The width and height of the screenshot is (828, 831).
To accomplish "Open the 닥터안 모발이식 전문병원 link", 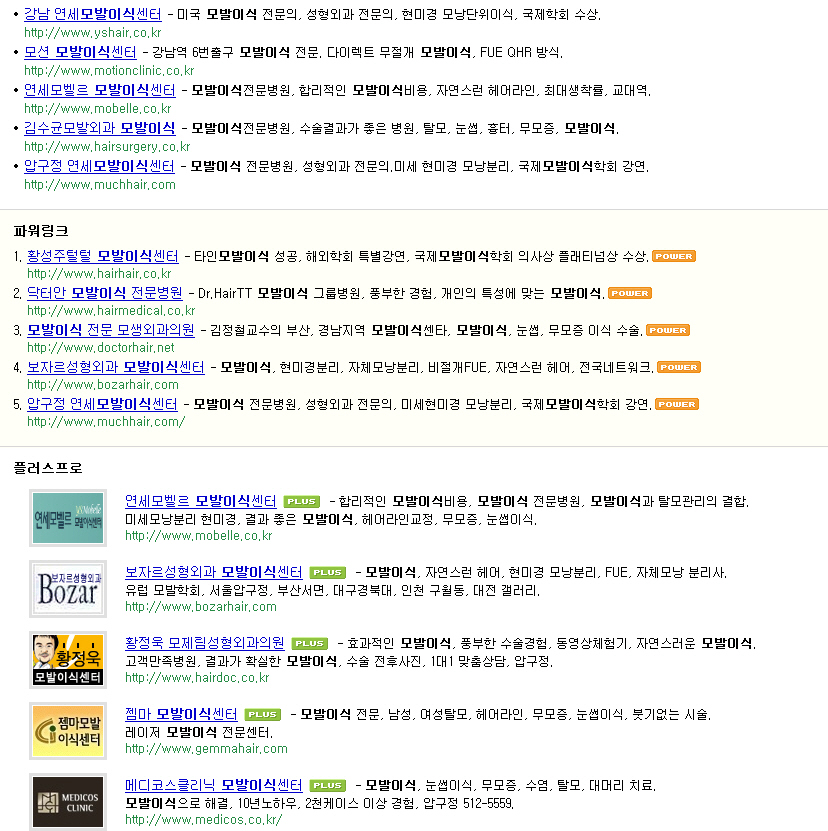I will [x=104, y=293].
